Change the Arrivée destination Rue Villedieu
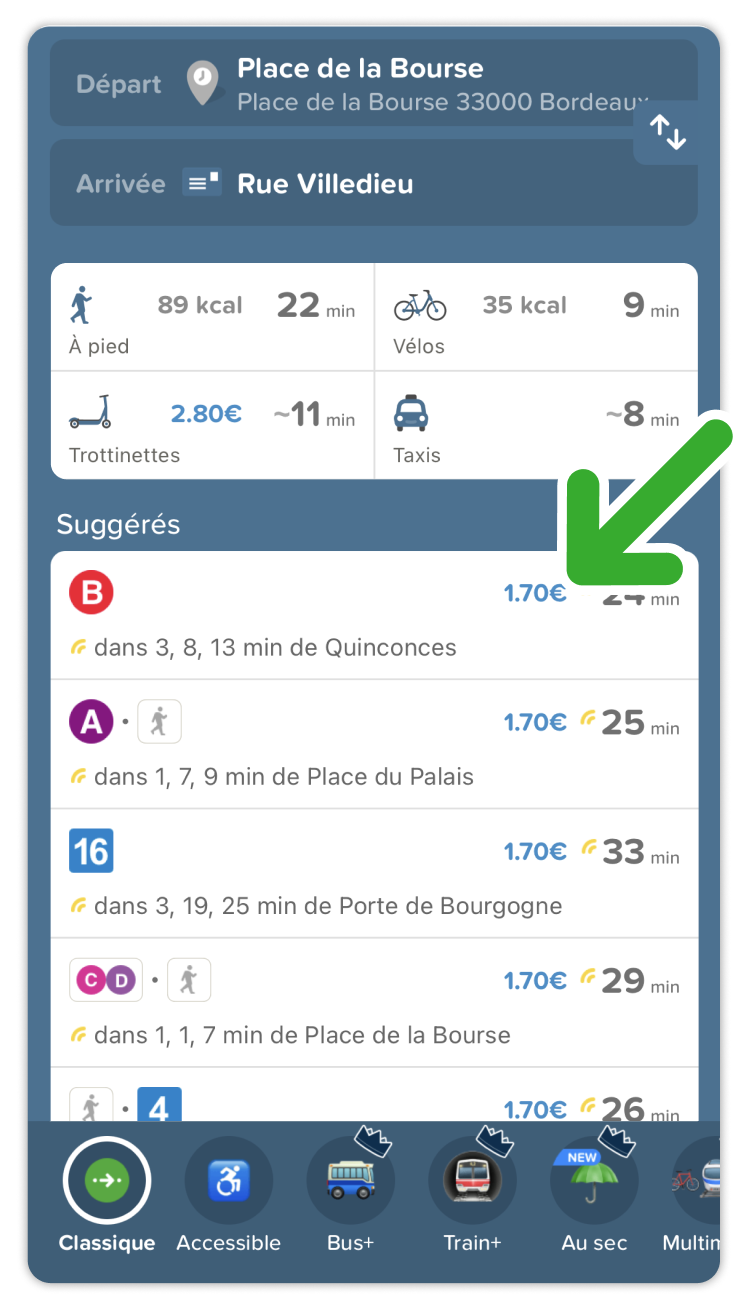Screen dimensions: 750x1308 [373, 183]
